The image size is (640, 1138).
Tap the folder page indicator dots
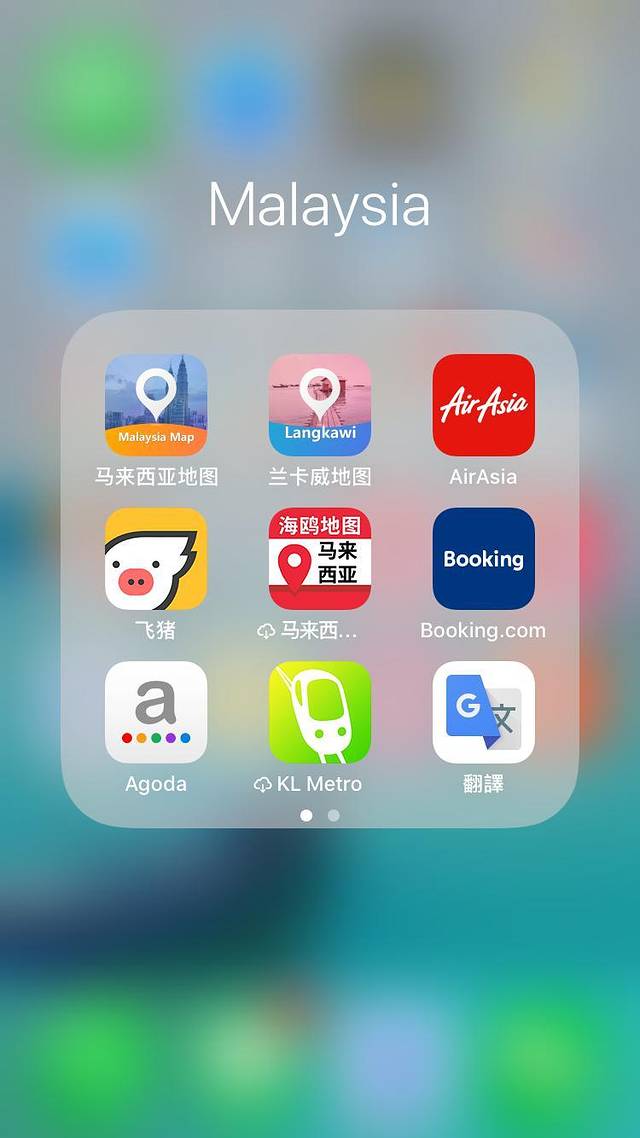pos(320,816)
